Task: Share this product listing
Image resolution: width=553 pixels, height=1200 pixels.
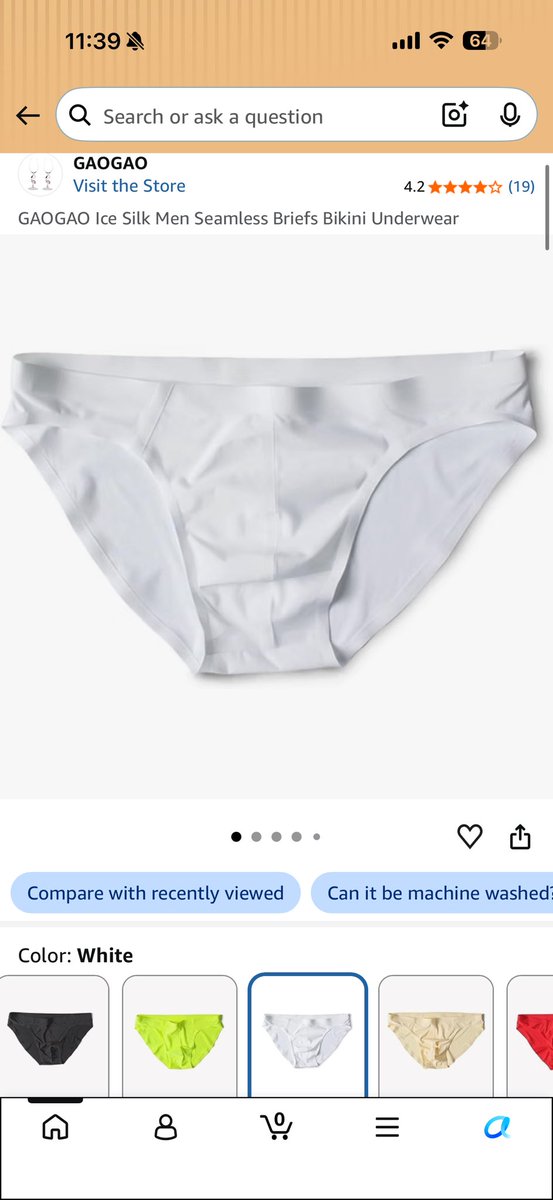Action: point(520,837)
